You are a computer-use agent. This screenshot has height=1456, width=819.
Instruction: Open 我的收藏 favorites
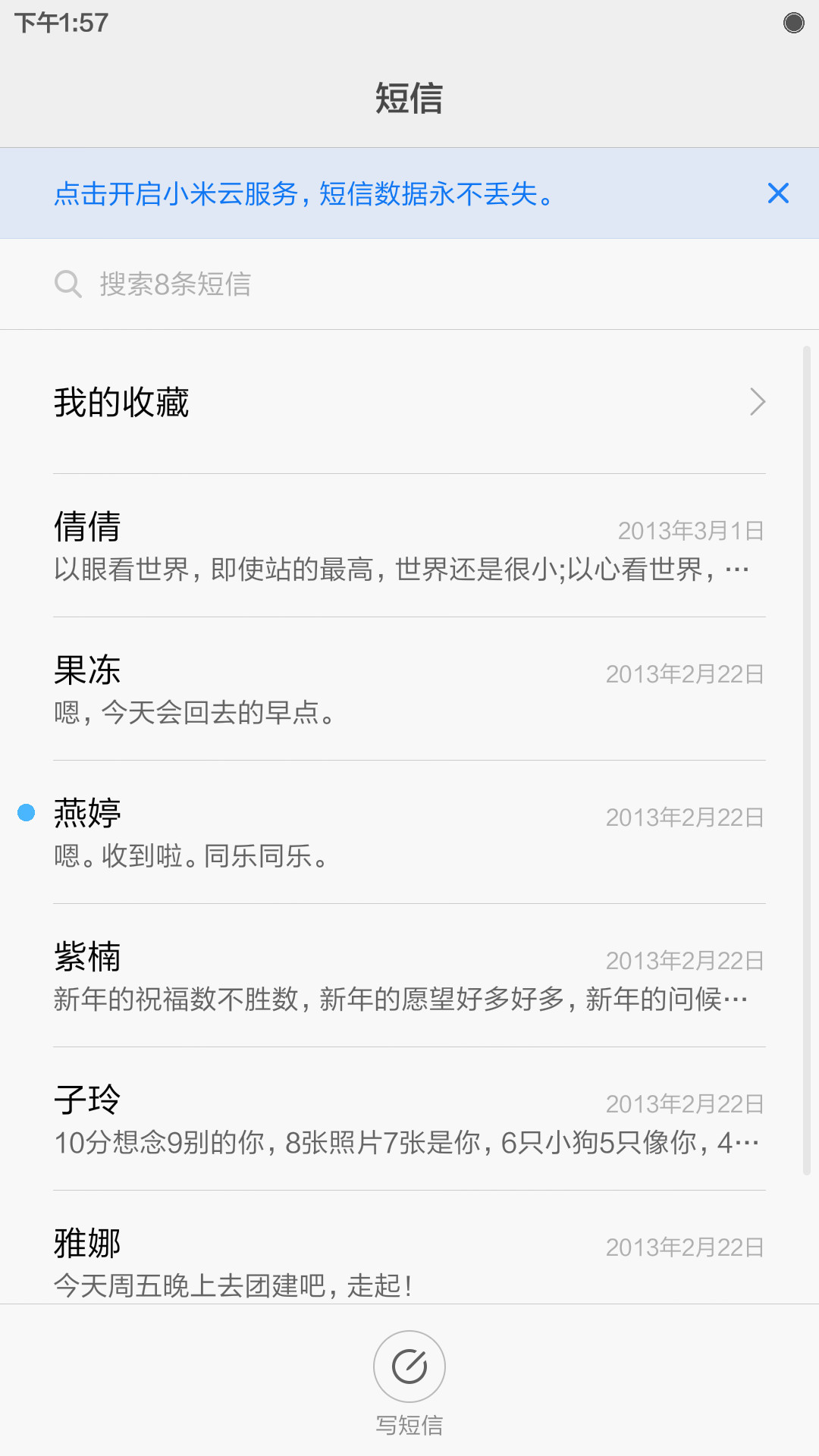[x=409, y=402]
